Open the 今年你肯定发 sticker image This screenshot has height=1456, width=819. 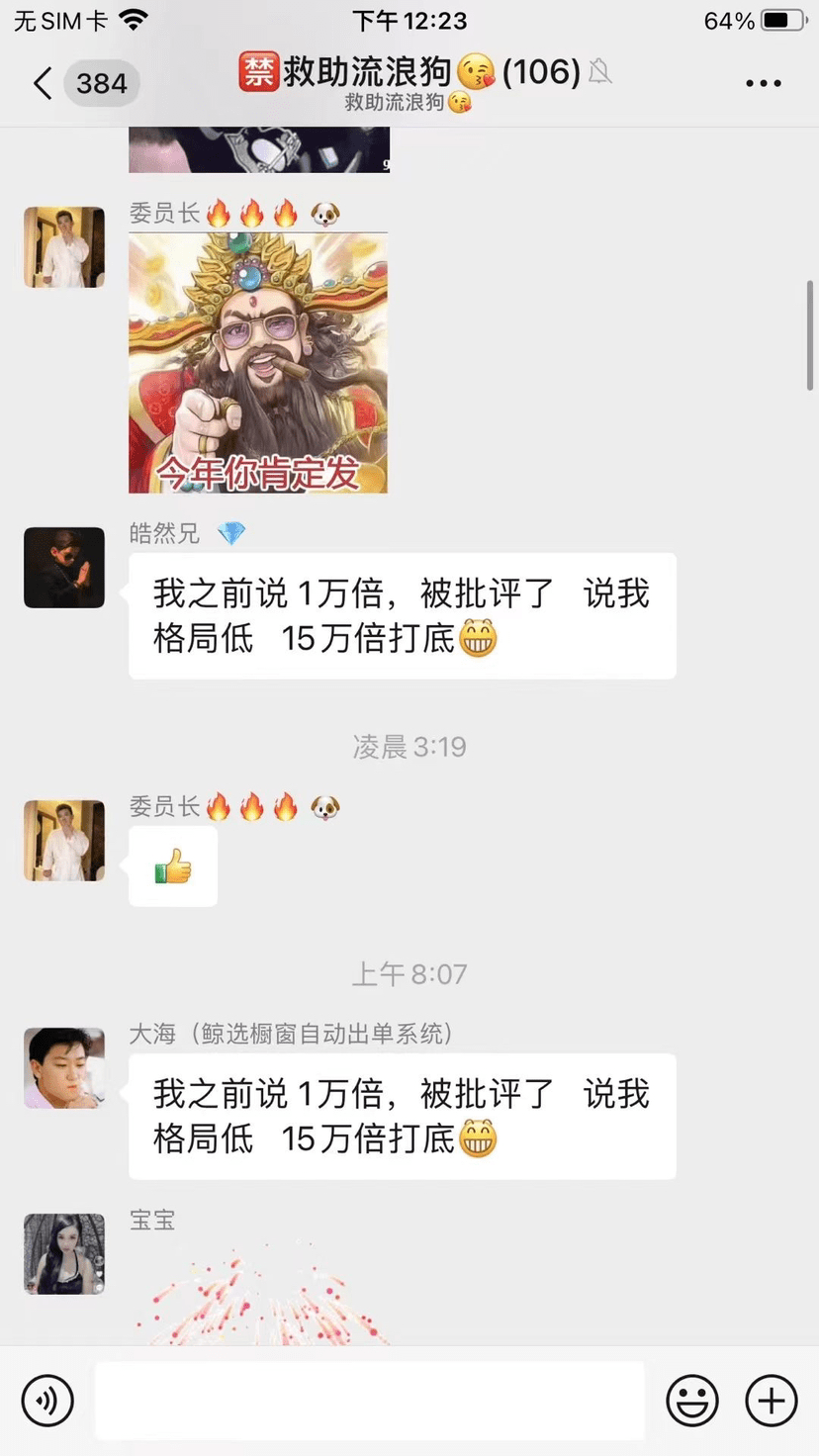pyautogui.click(x=258, y=362)
